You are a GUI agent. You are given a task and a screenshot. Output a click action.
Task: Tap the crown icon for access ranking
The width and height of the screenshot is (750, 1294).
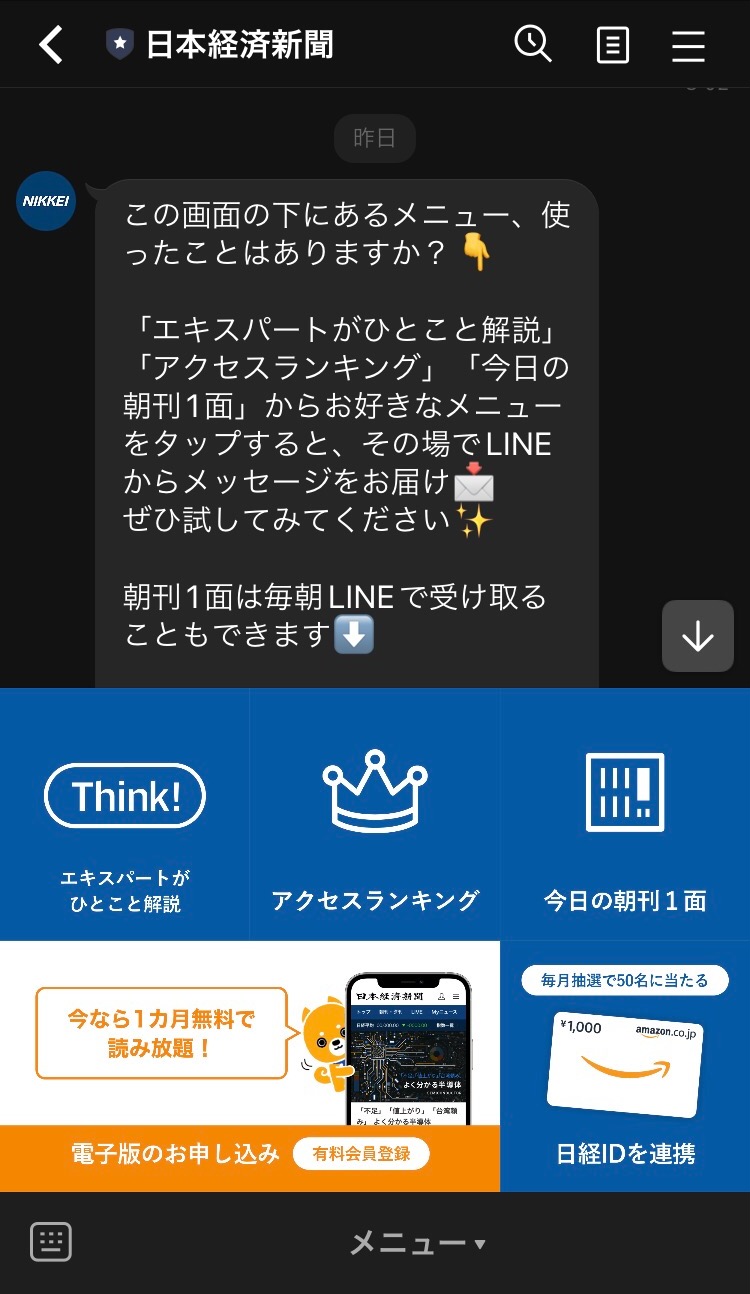point(374,792)
